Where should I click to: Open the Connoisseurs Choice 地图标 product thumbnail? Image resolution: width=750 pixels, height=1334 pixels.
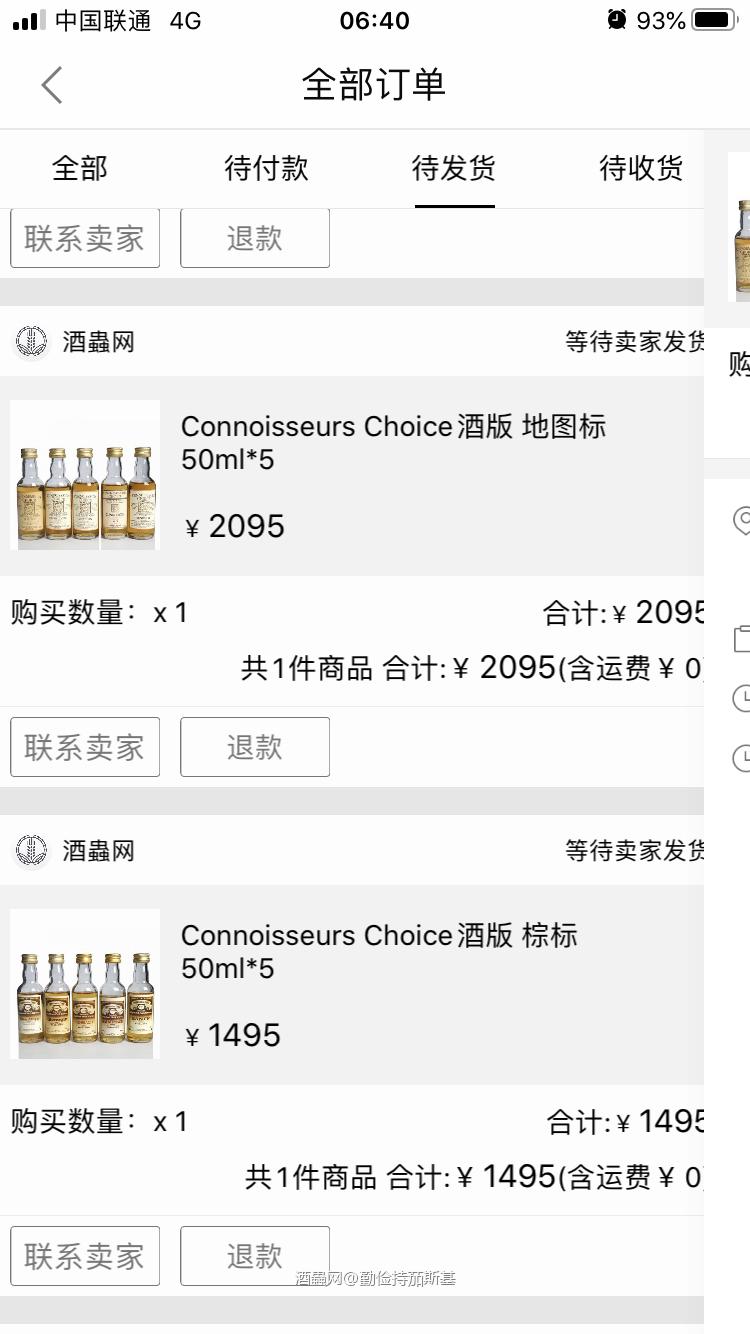(x=84, y=476)
